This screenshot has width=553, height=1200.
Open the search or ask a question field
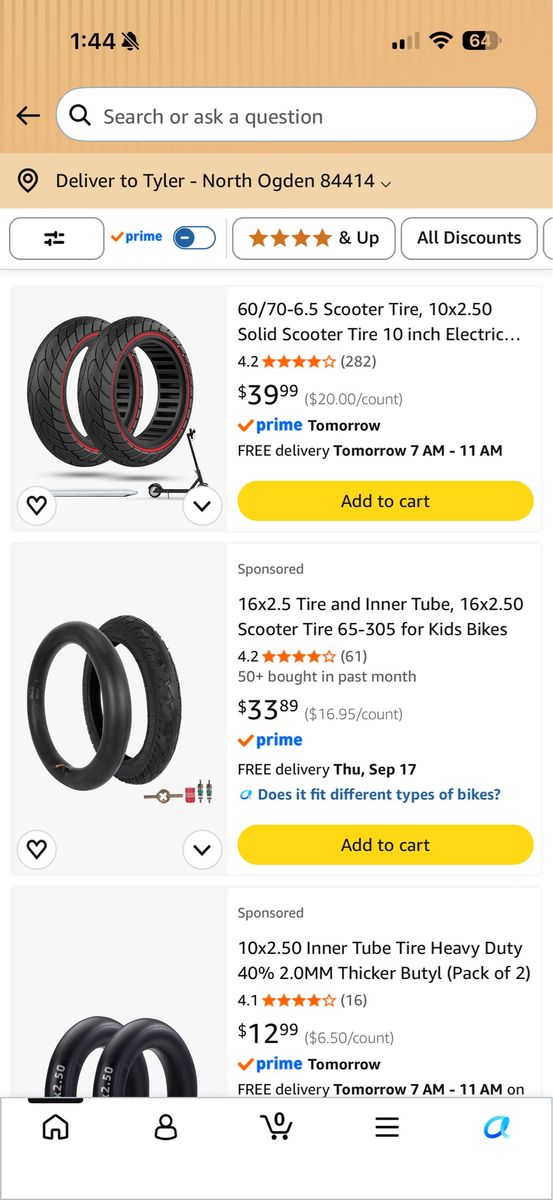(x=296, y=115)
